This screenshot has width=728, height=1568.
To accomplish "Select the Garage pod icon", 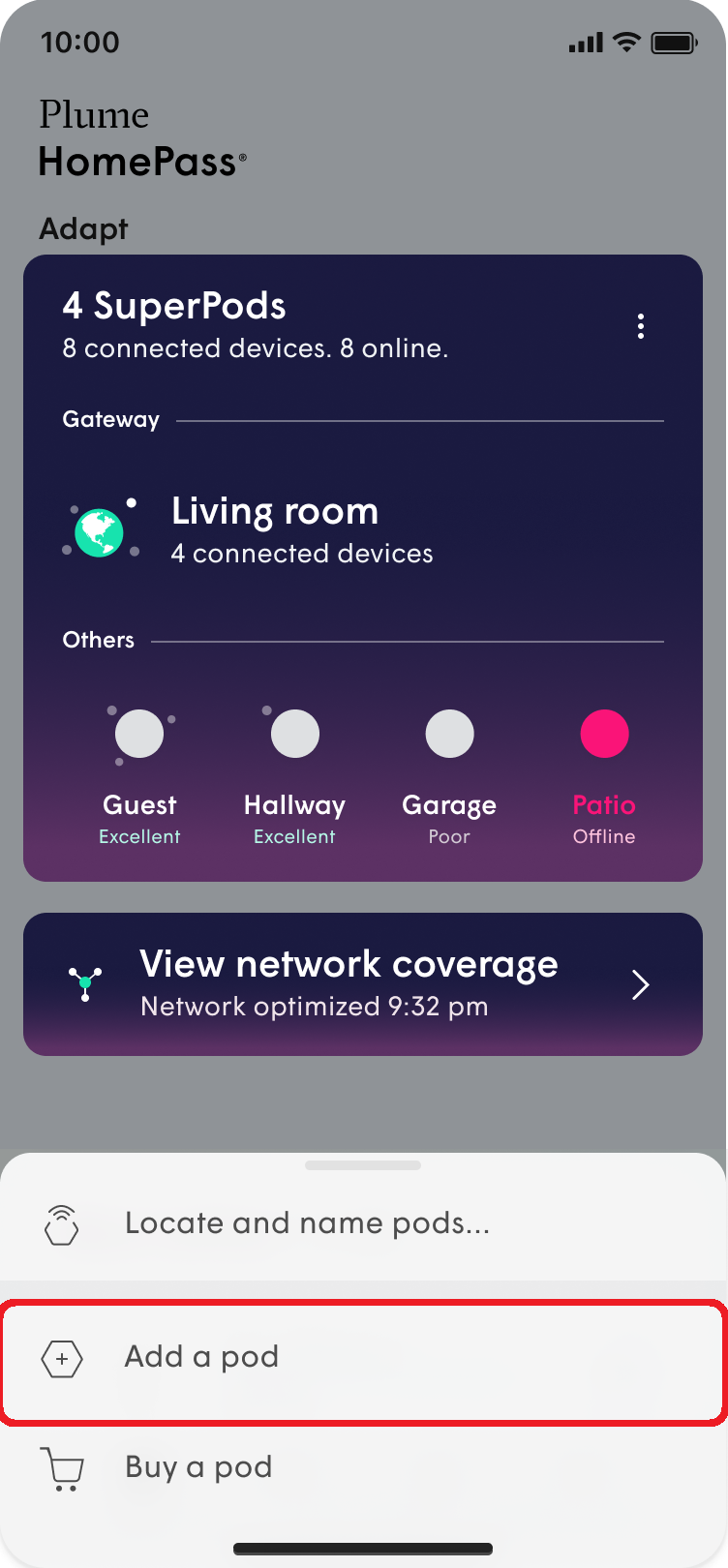I will tap(449, 734).
